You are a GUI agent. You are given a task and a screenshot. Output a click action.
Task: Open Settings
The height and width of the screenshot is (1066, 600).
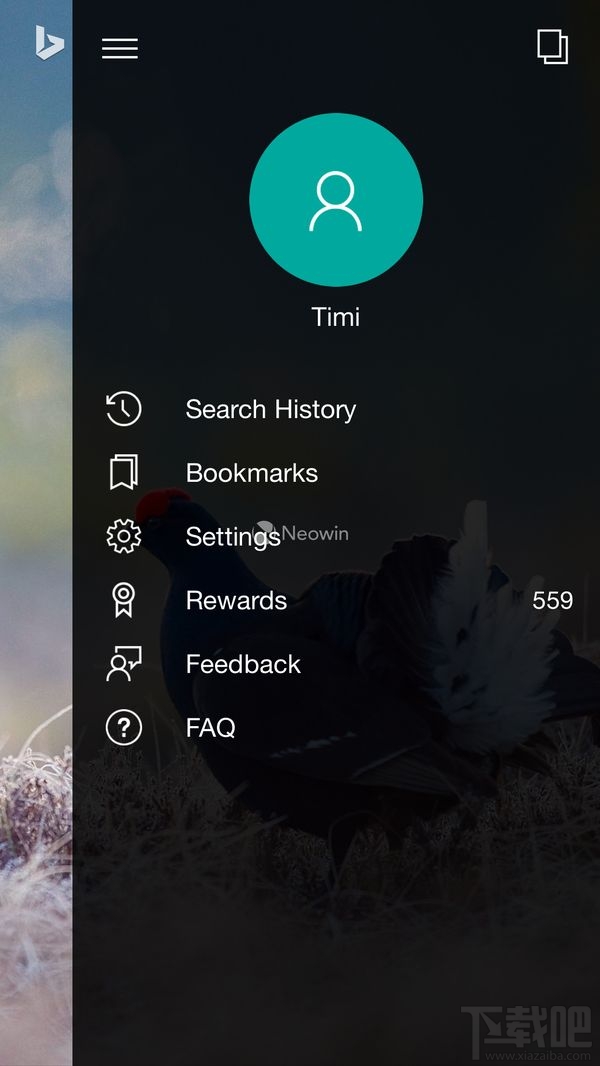tap(232, 537)
